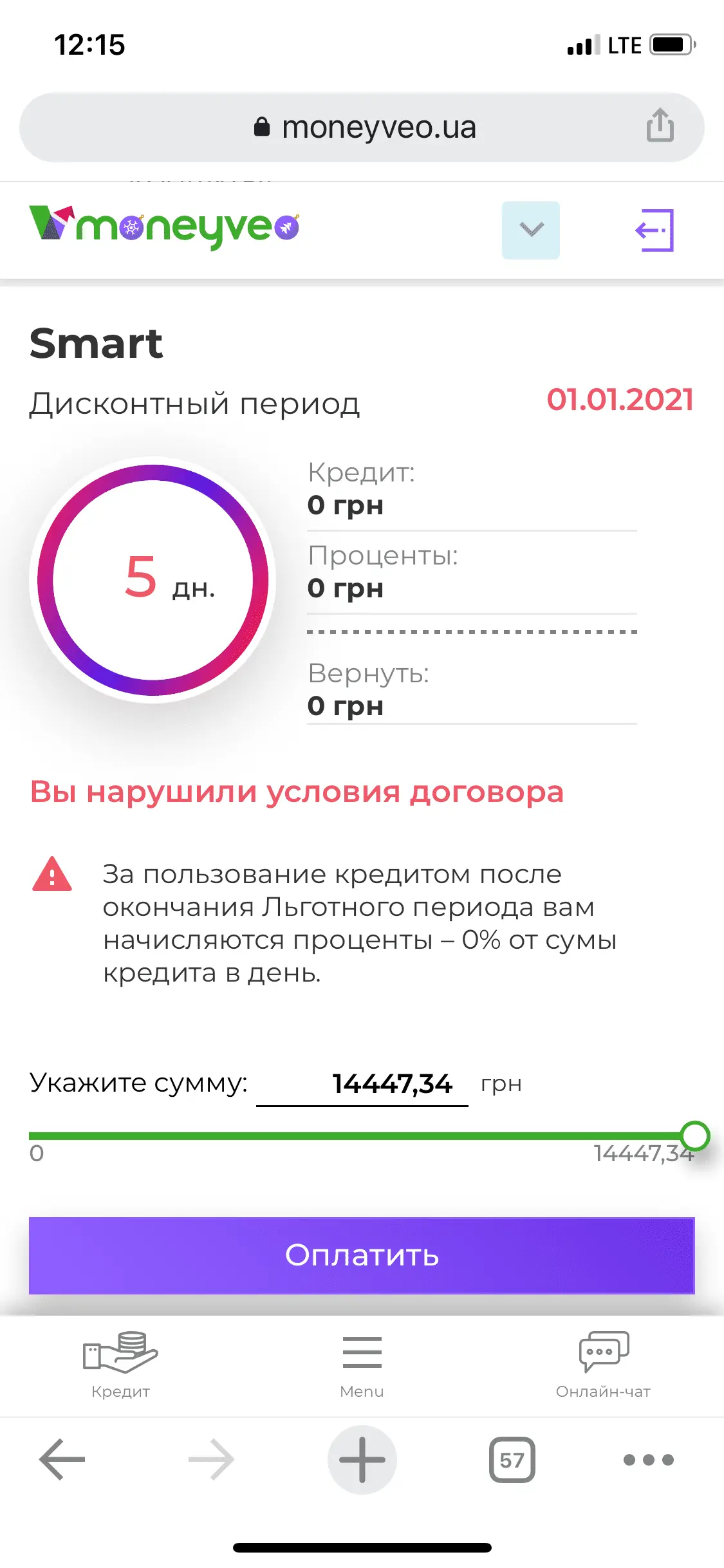The height and width of the screenshot is (1568, 724).
Task: Share the page via share icon
Action: pyautogui.click(x=660, y=126)
